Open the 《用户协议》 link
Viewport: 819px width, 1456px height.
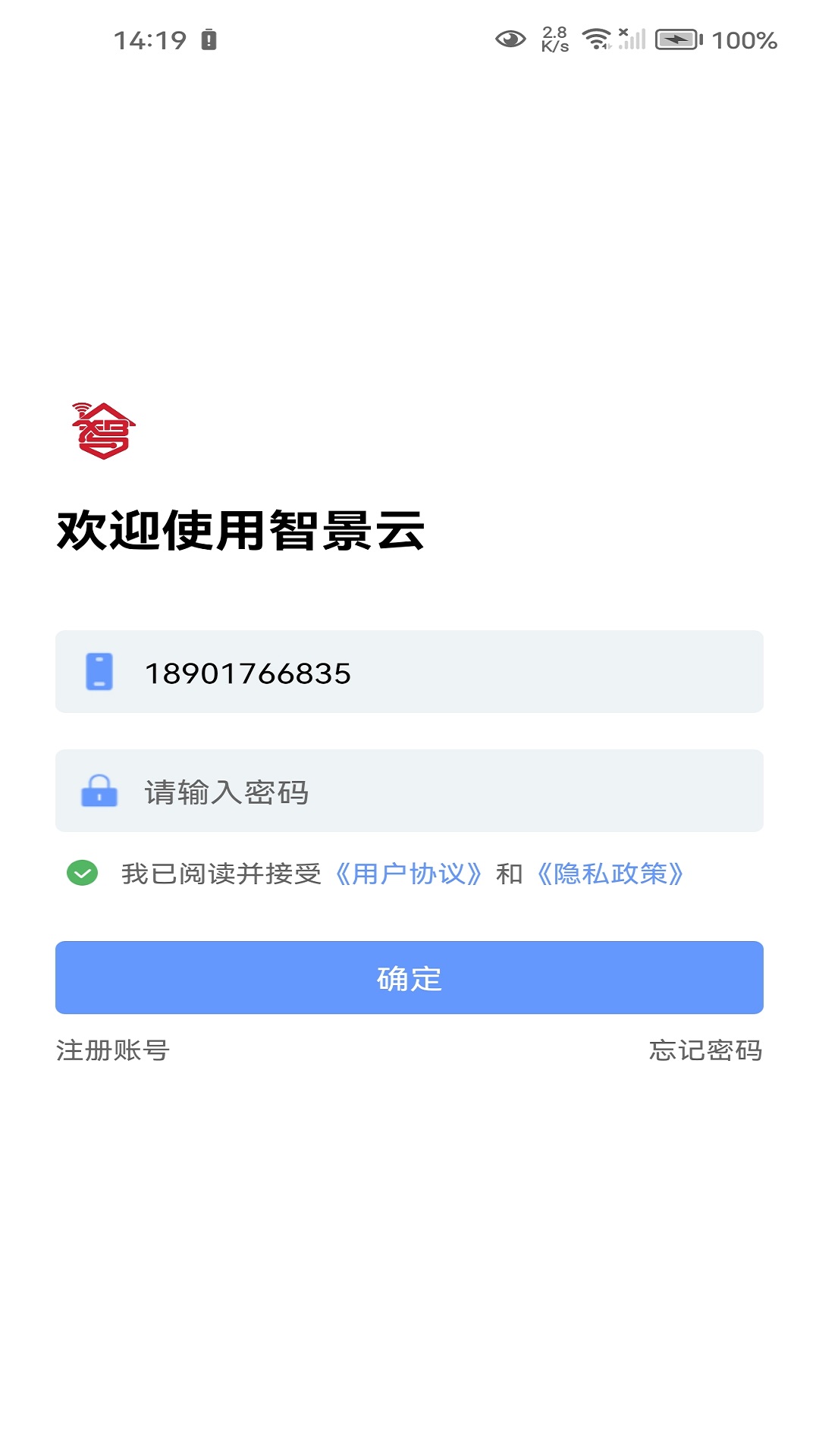tap(408, 874)
